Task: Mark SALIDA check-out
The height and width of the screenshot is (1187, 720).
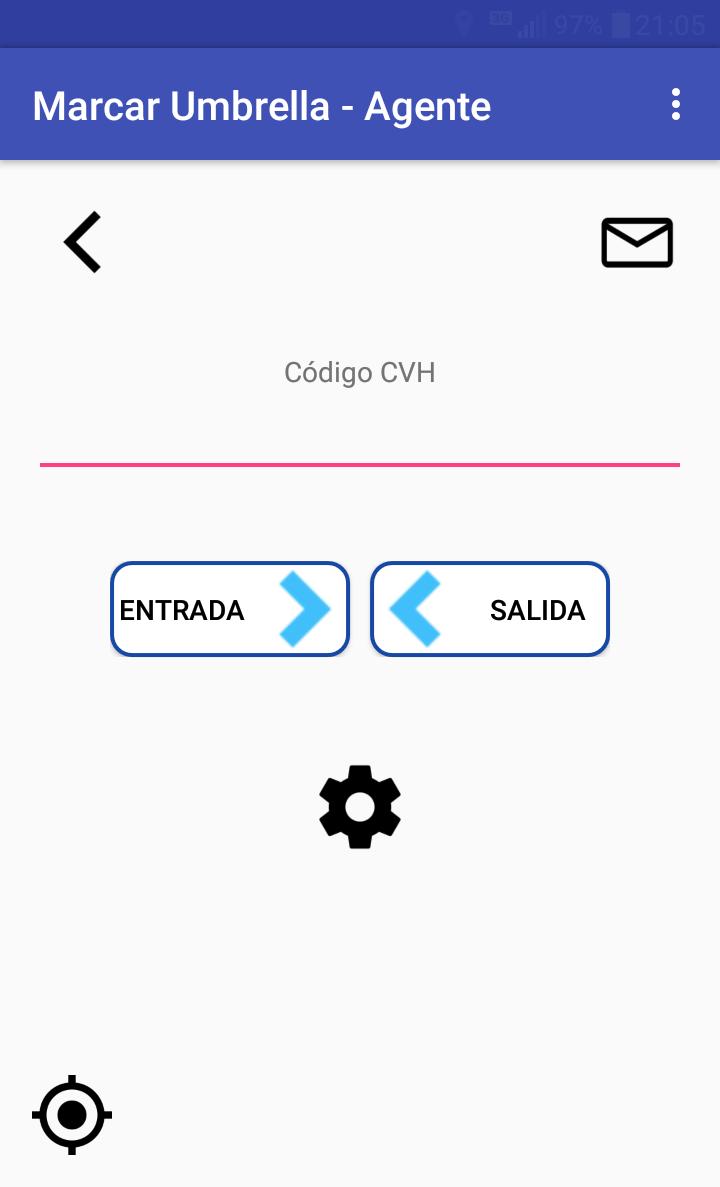Action: pyautogui.click(x=490, y=609)
